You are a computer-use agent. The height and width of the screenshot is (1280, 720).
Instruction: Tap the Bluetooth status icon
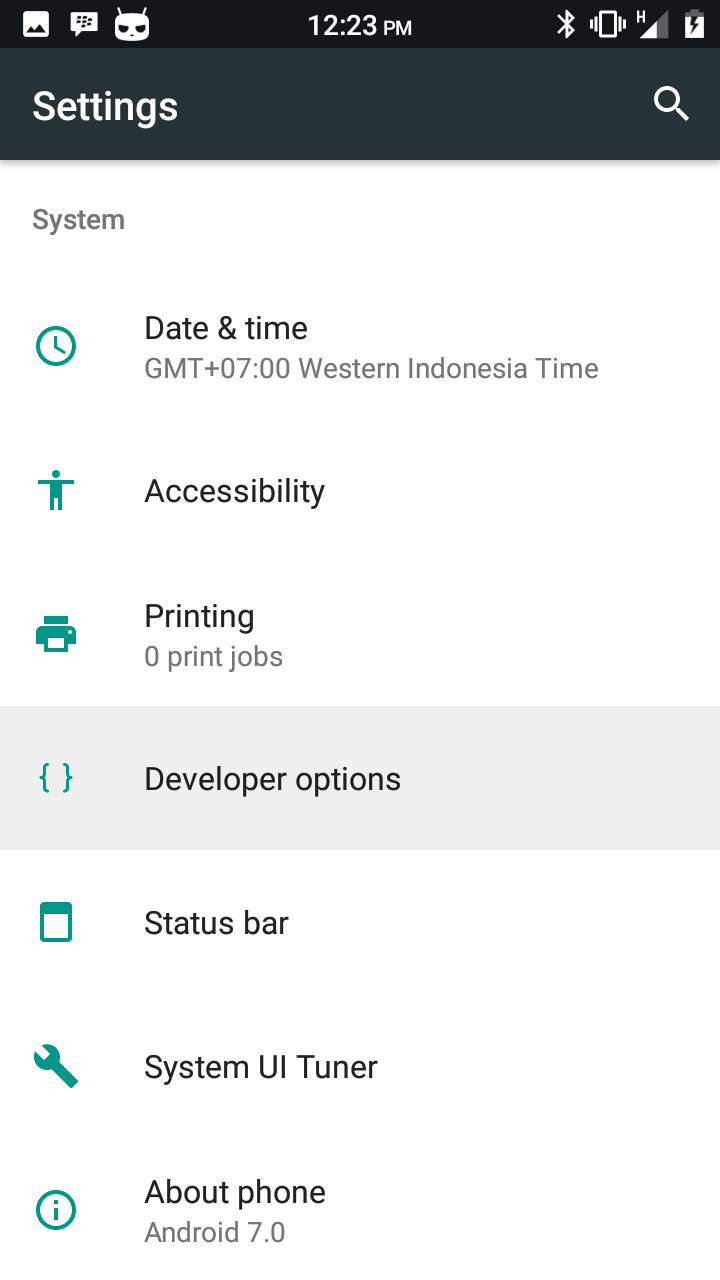pyautogui.click(x=565, y=25)
